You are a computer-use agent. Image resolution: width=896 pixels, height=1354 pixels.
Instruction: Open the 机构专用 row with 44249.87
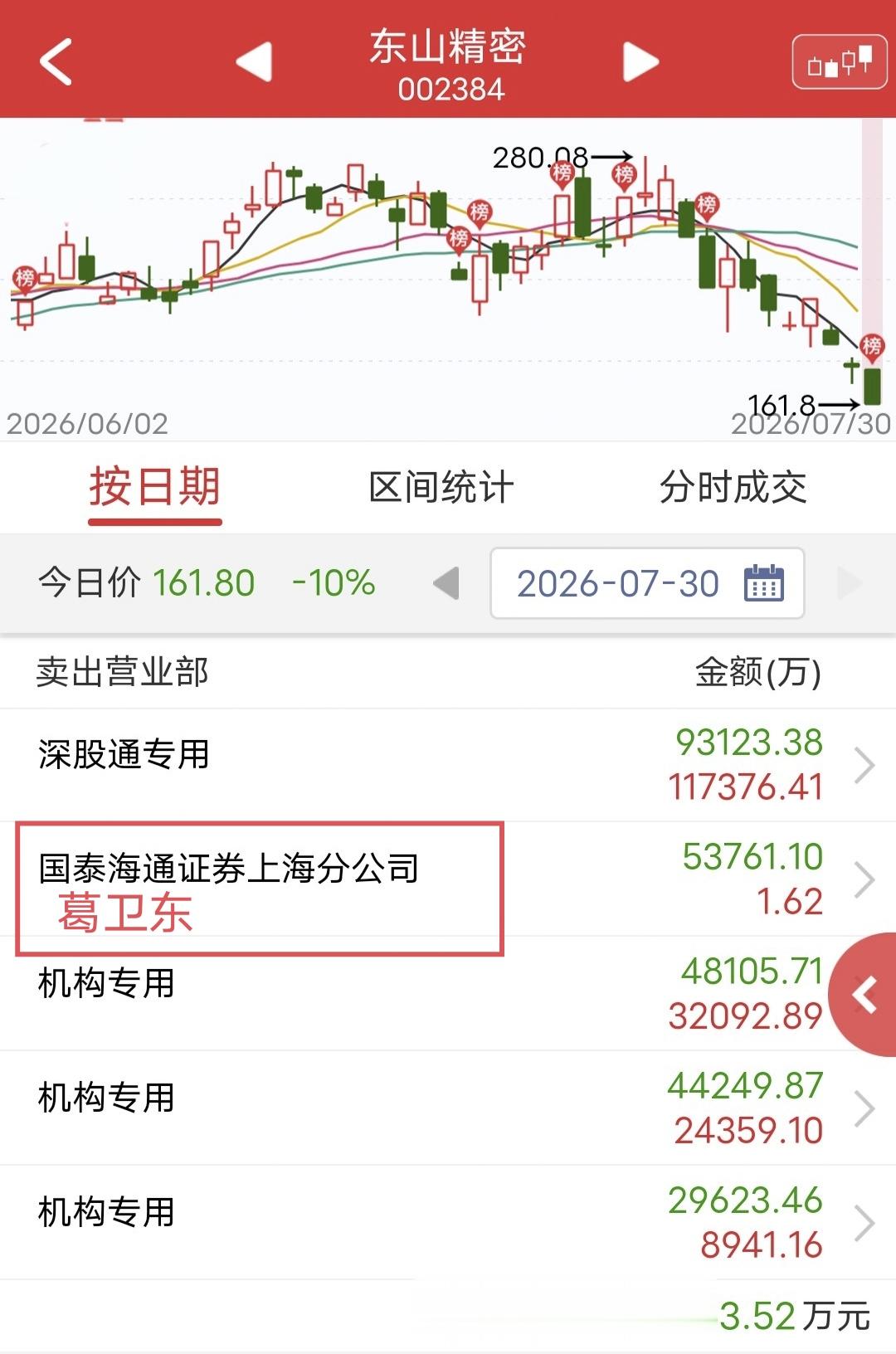click(x=448, y=1108)
